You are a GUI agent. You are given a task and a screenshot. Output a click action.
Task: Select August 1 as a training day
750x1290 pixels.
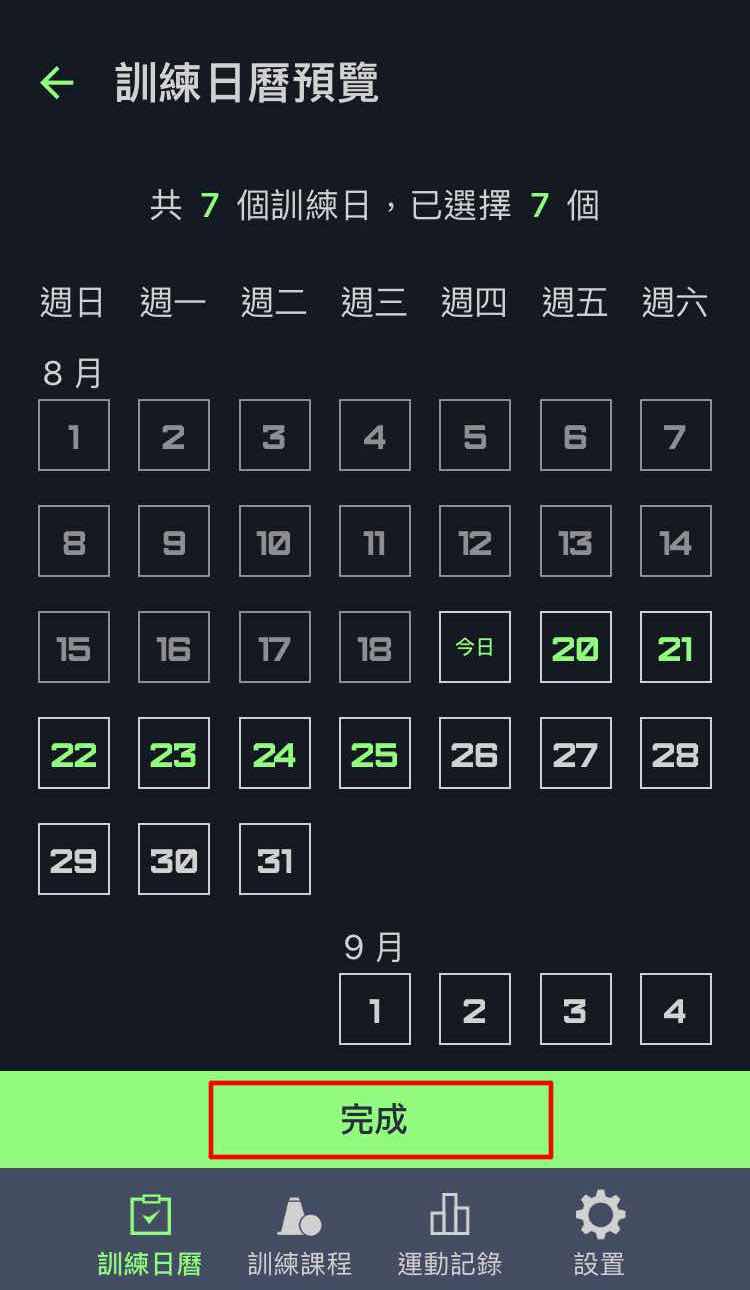74,435
